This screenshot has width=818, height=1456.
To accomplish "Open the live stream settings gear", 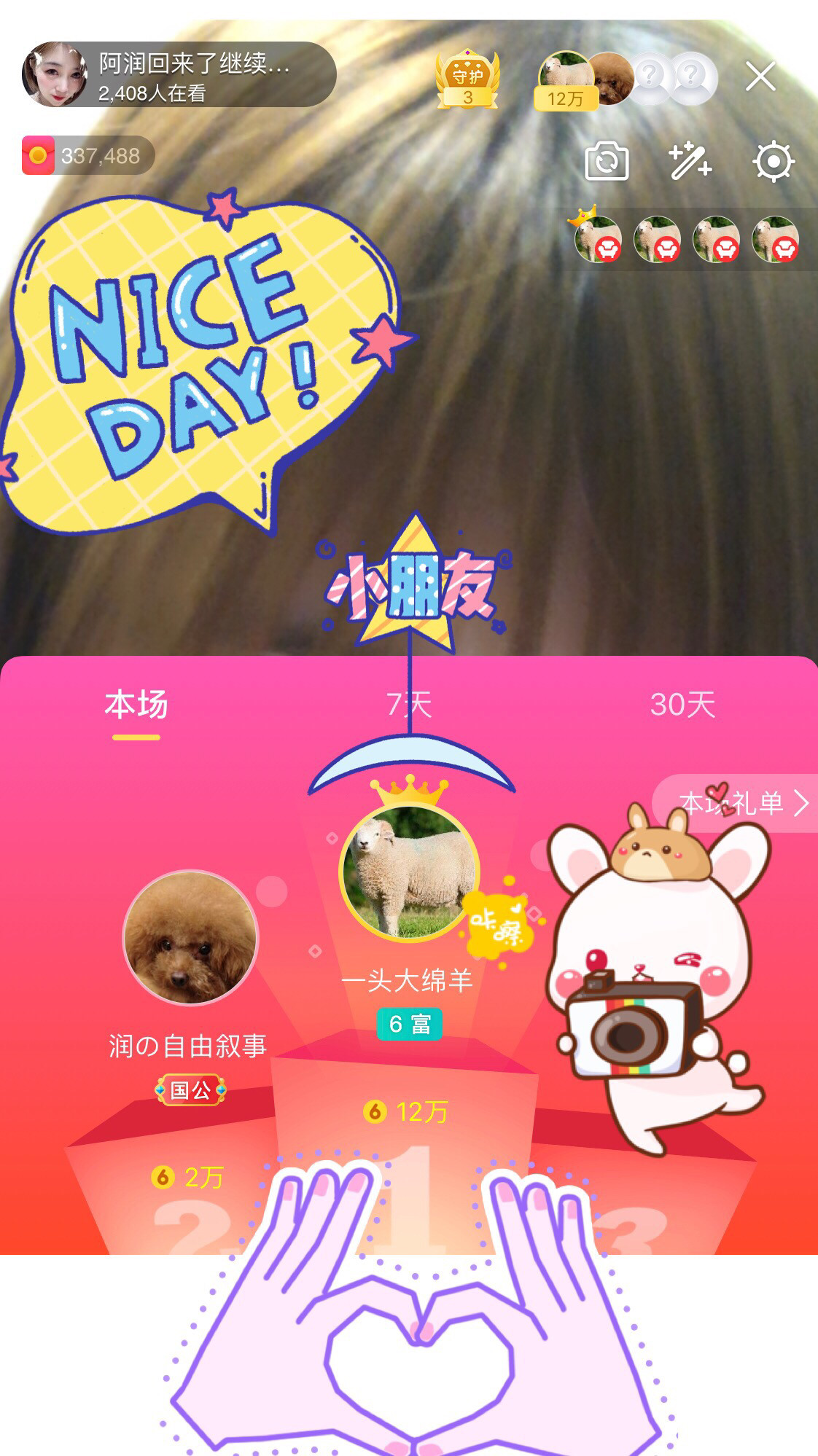I will pos(773,161).
